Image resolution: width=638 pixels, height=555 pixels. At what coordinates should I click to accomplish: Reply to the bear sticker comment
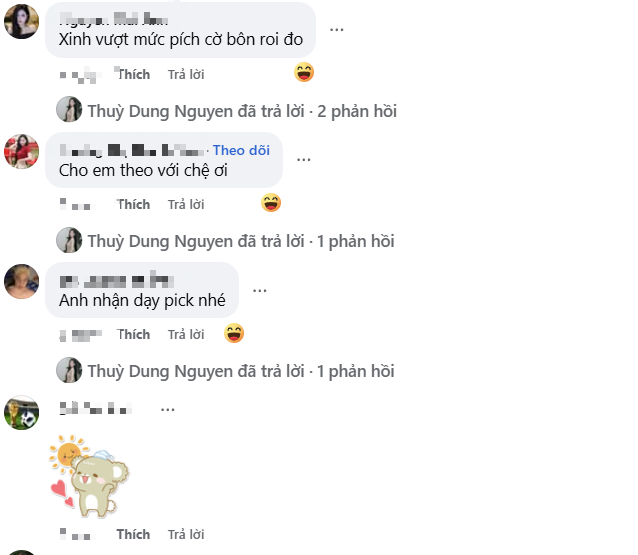click(186, 535)
